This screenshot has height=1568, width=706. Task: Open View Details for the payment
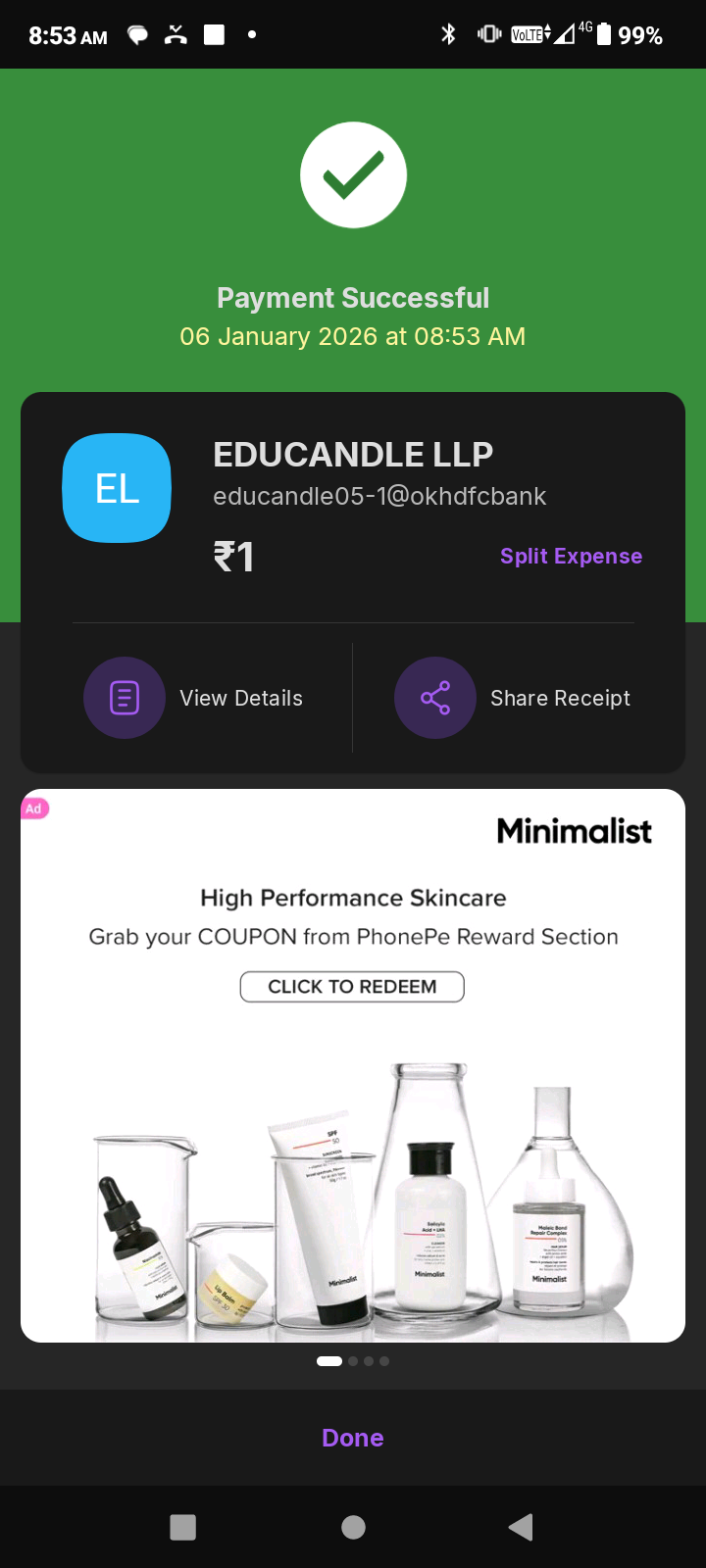pos(194,698)
